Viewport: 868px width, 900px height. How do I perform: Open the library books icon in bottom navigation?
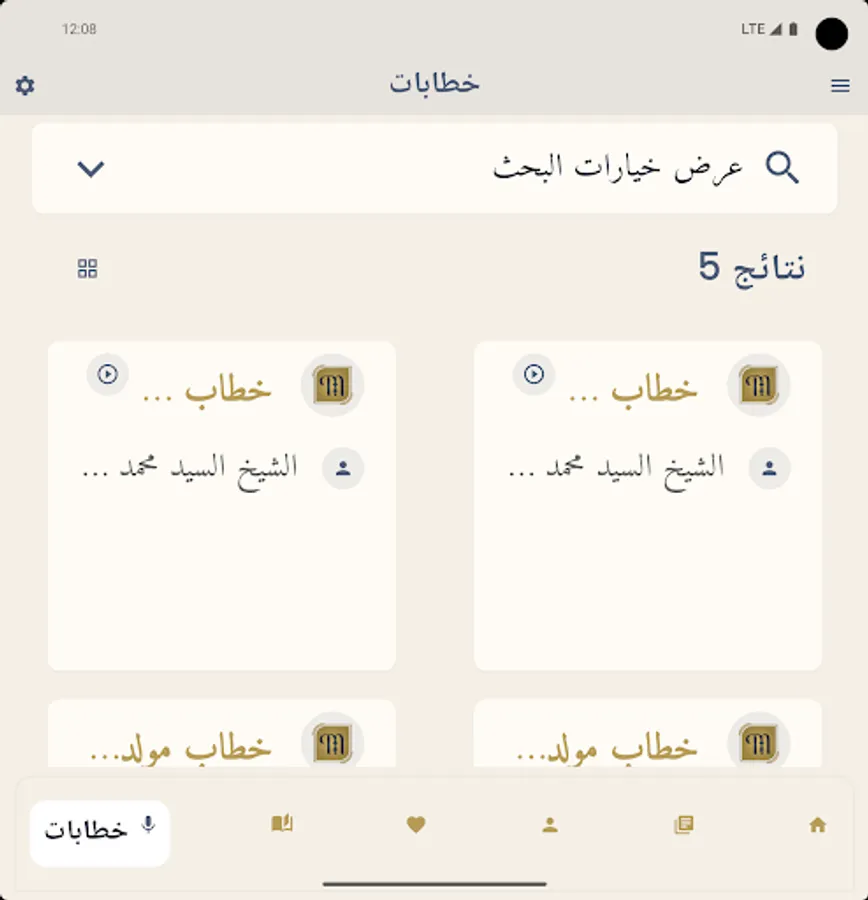pos(684,823)
